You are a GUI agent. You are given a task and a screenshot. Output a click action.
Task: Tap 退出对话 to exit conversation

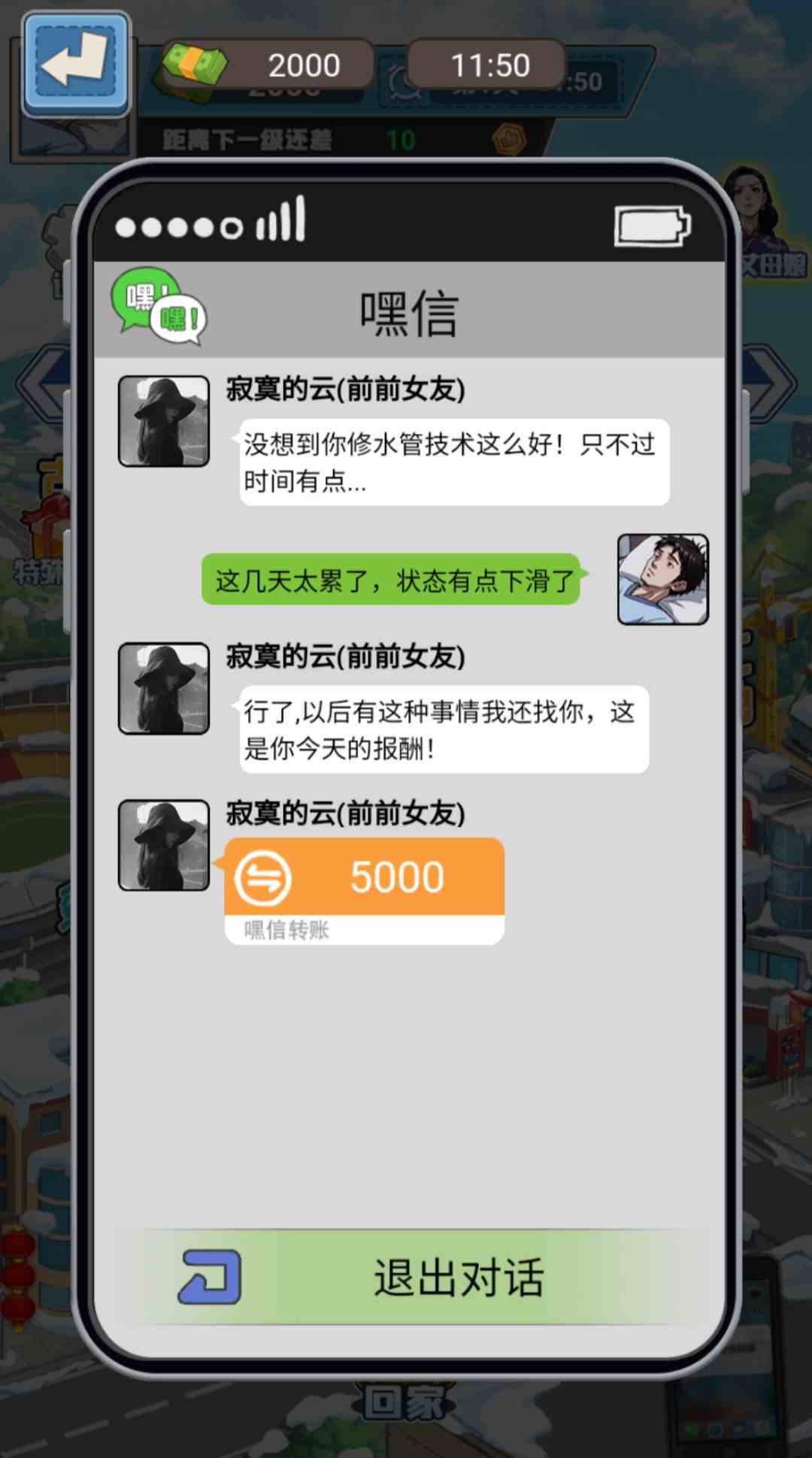point(412,1276)
